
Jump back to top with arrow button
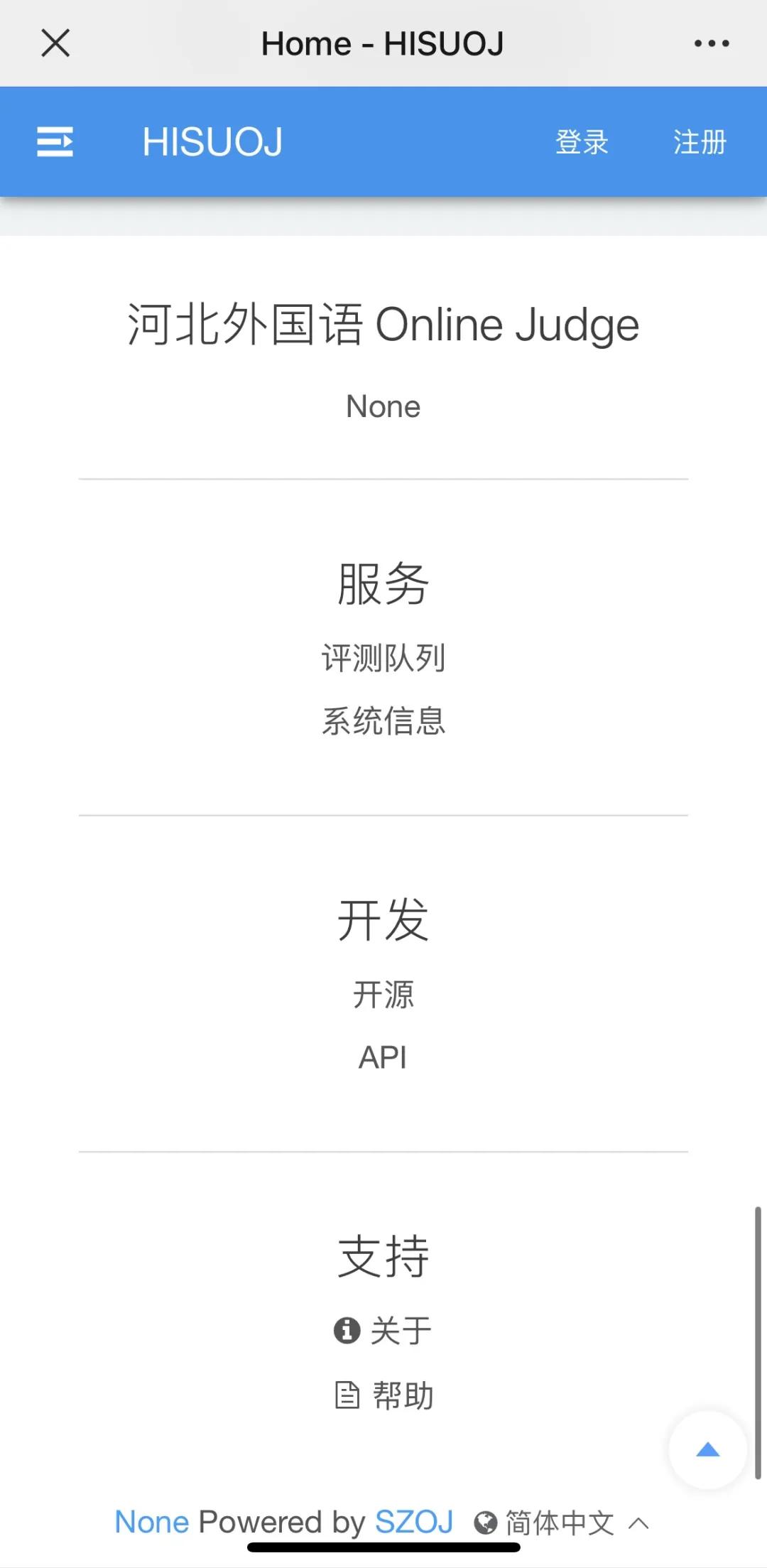708,1450
